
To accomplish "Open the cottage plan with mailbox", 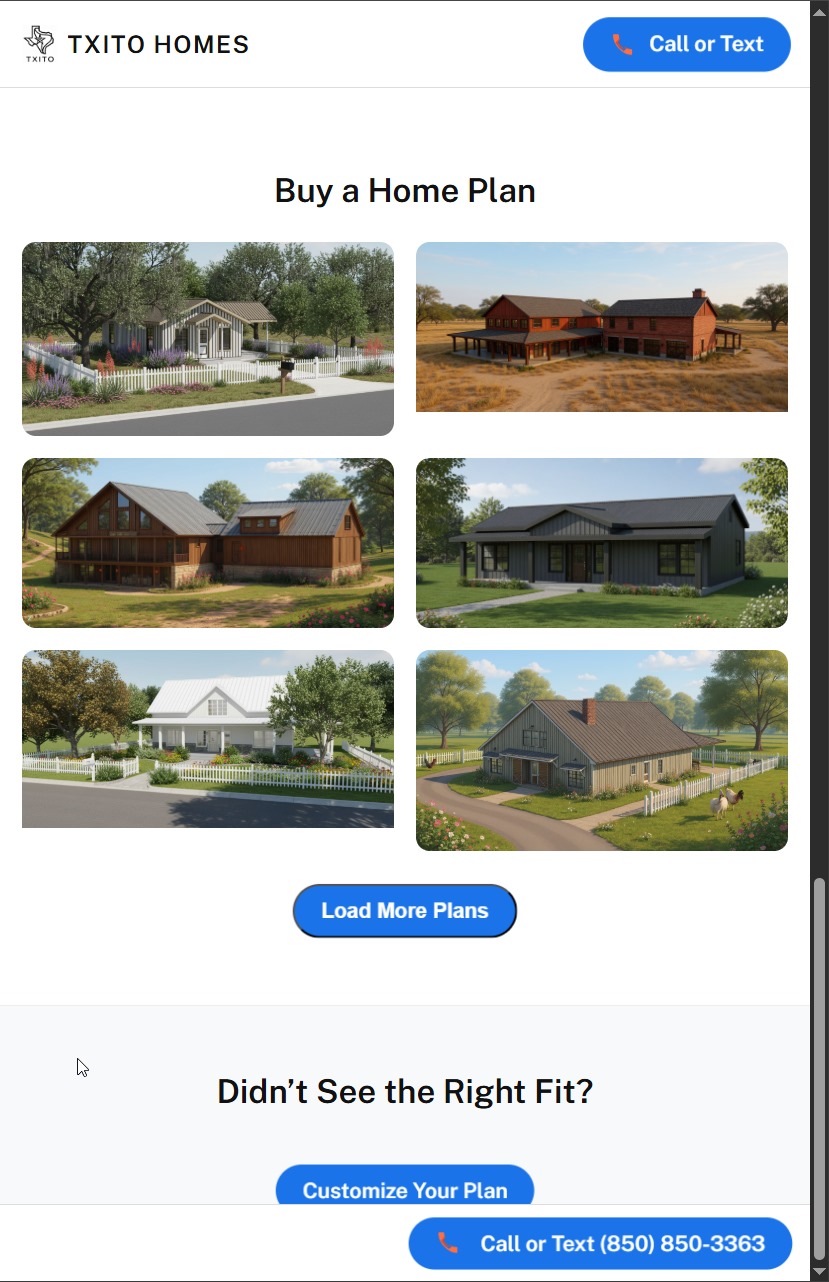I will (208, 338).
